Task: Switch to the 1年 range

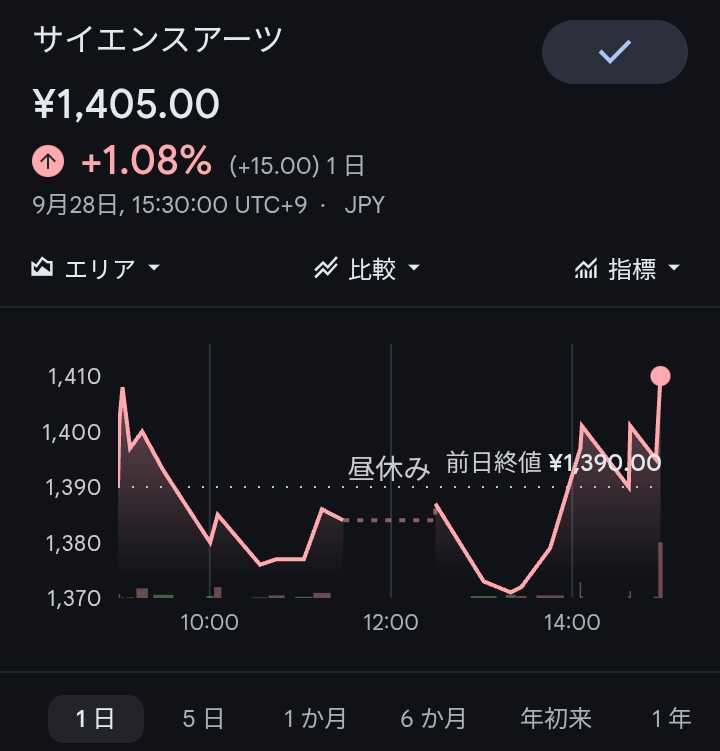Action: click(x=671, y=718)
